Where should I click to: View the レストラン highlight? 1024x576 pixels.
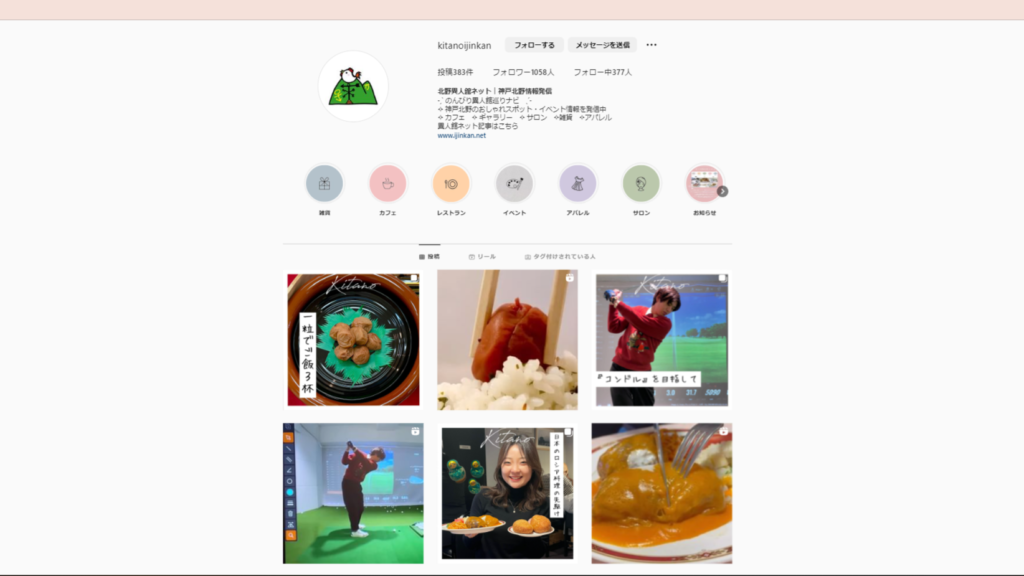pyautogui.click(x=451, y=184)
